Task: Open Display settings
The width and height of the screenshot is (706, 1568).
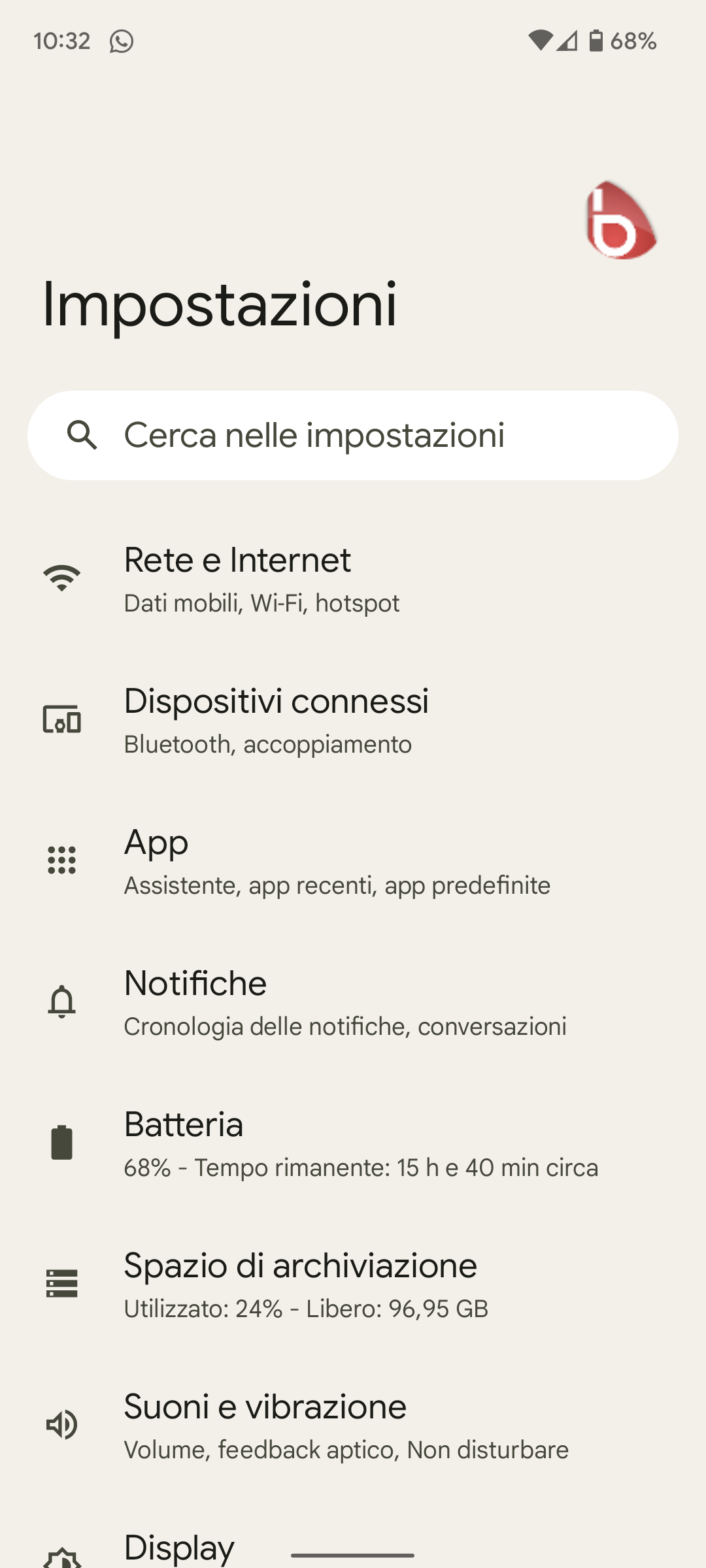Action: [179, 1547]
